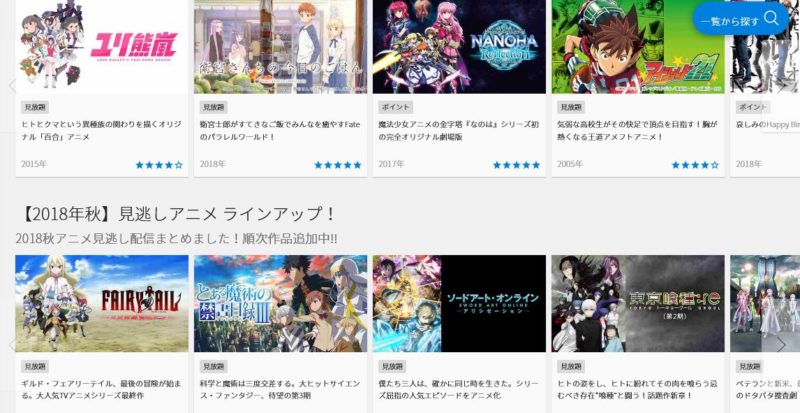Tap the 一覧から探す search button
800x413 pixels.
739,19
